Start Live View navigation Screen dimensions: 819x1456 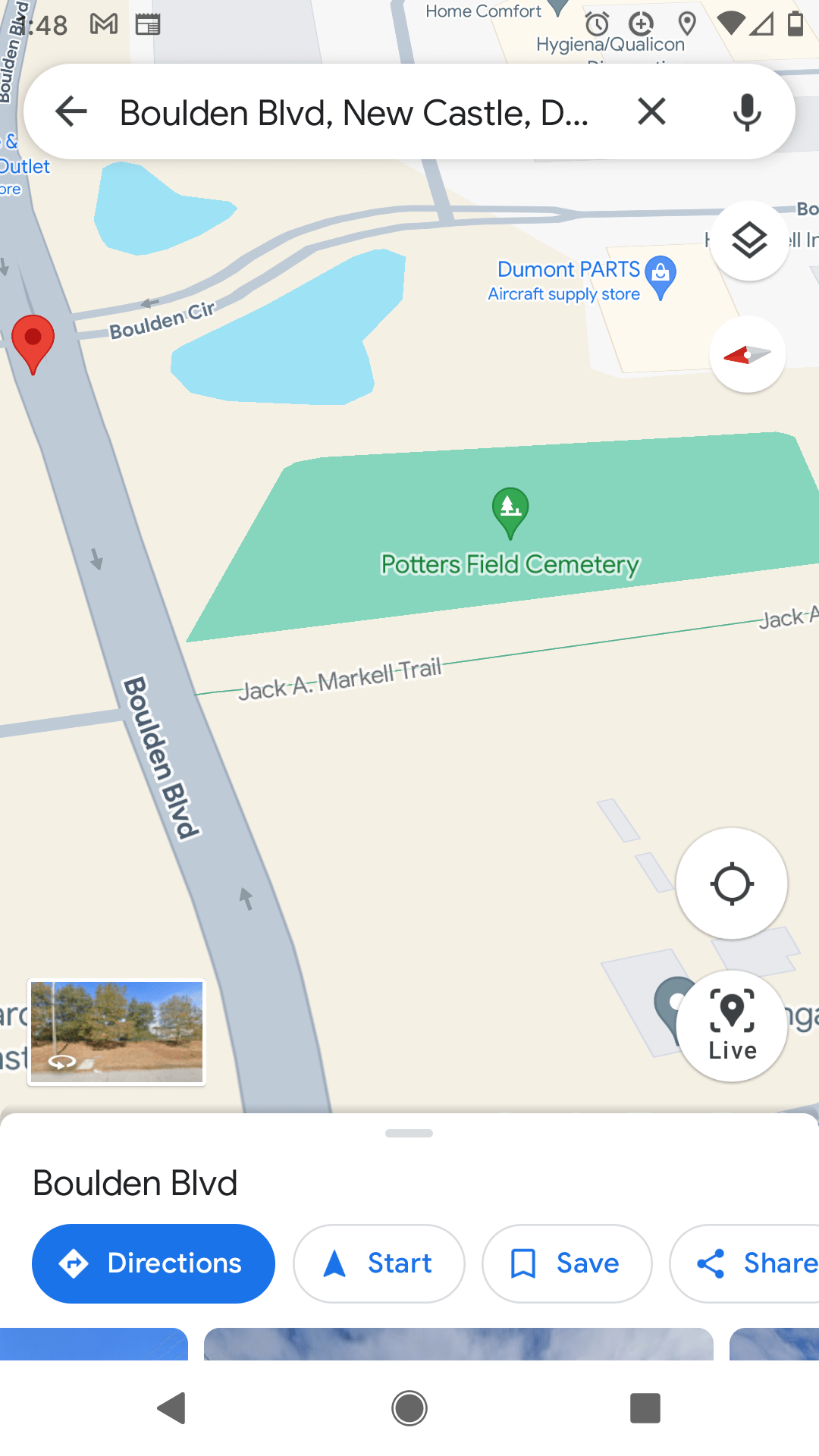pyautogui.click(x=731, y=1025)
